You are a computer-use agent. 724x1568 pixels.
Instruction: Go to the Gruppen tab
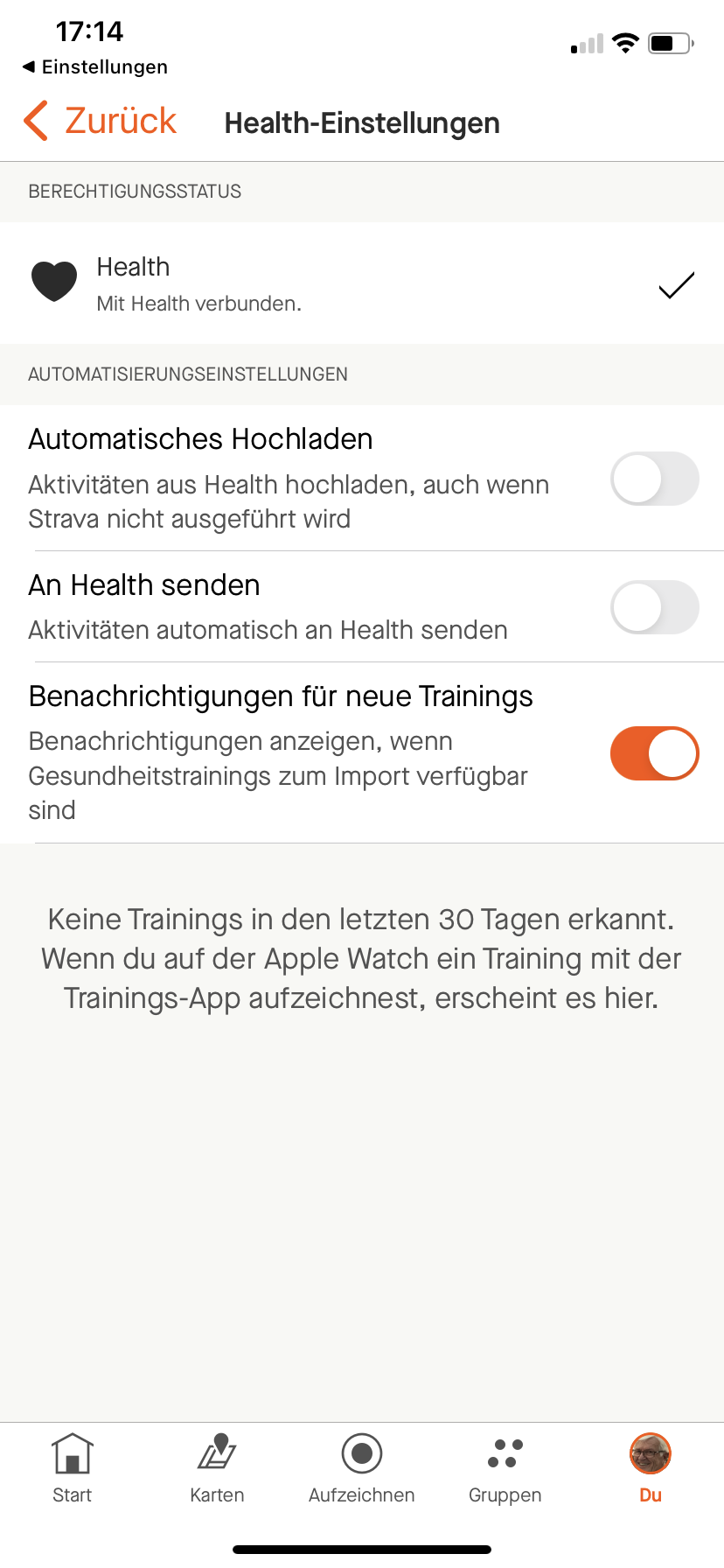pyautogui.click(x=505, y=1468)
